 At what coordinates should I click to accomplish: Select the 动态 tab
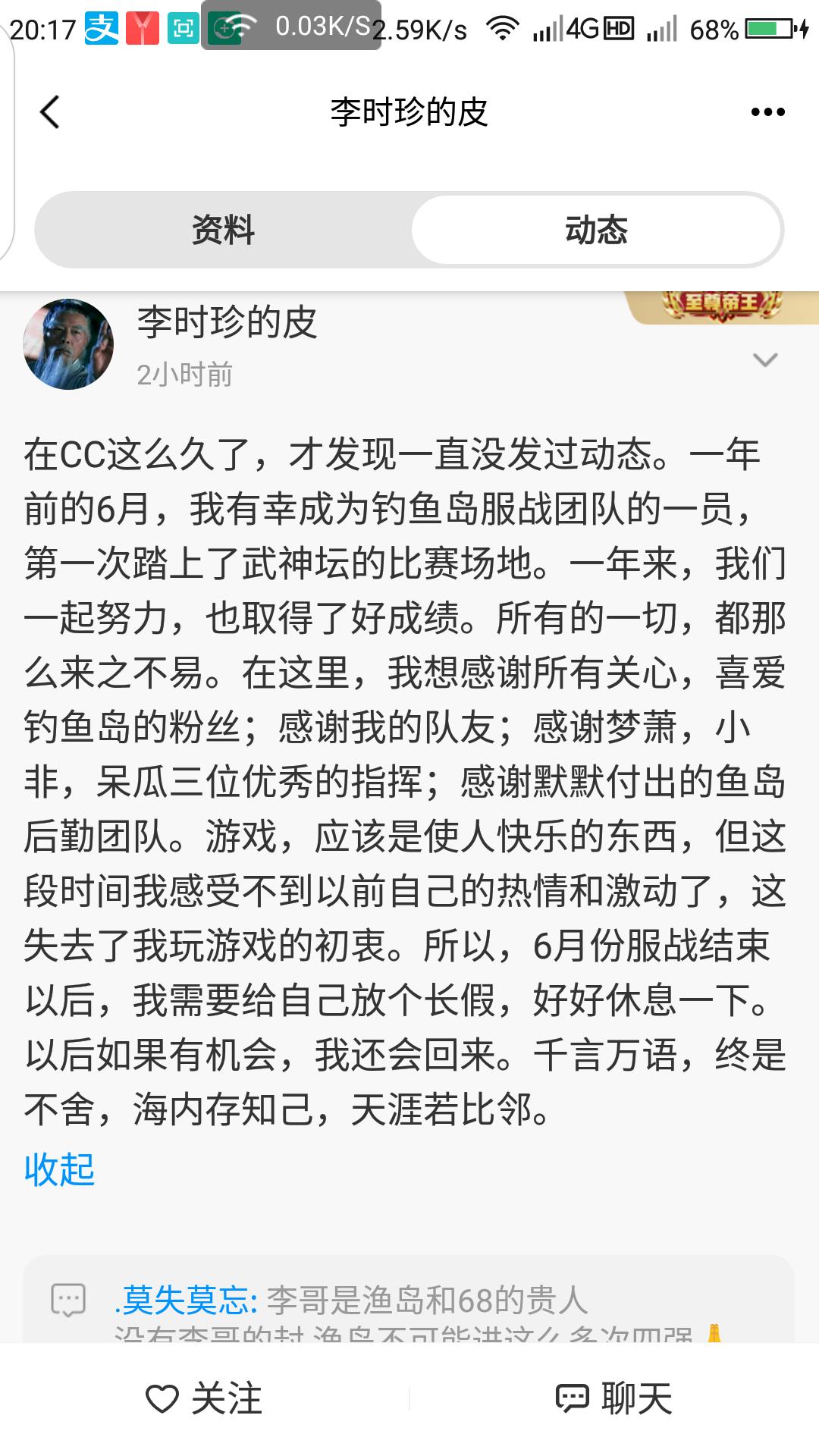click(596, 230)
